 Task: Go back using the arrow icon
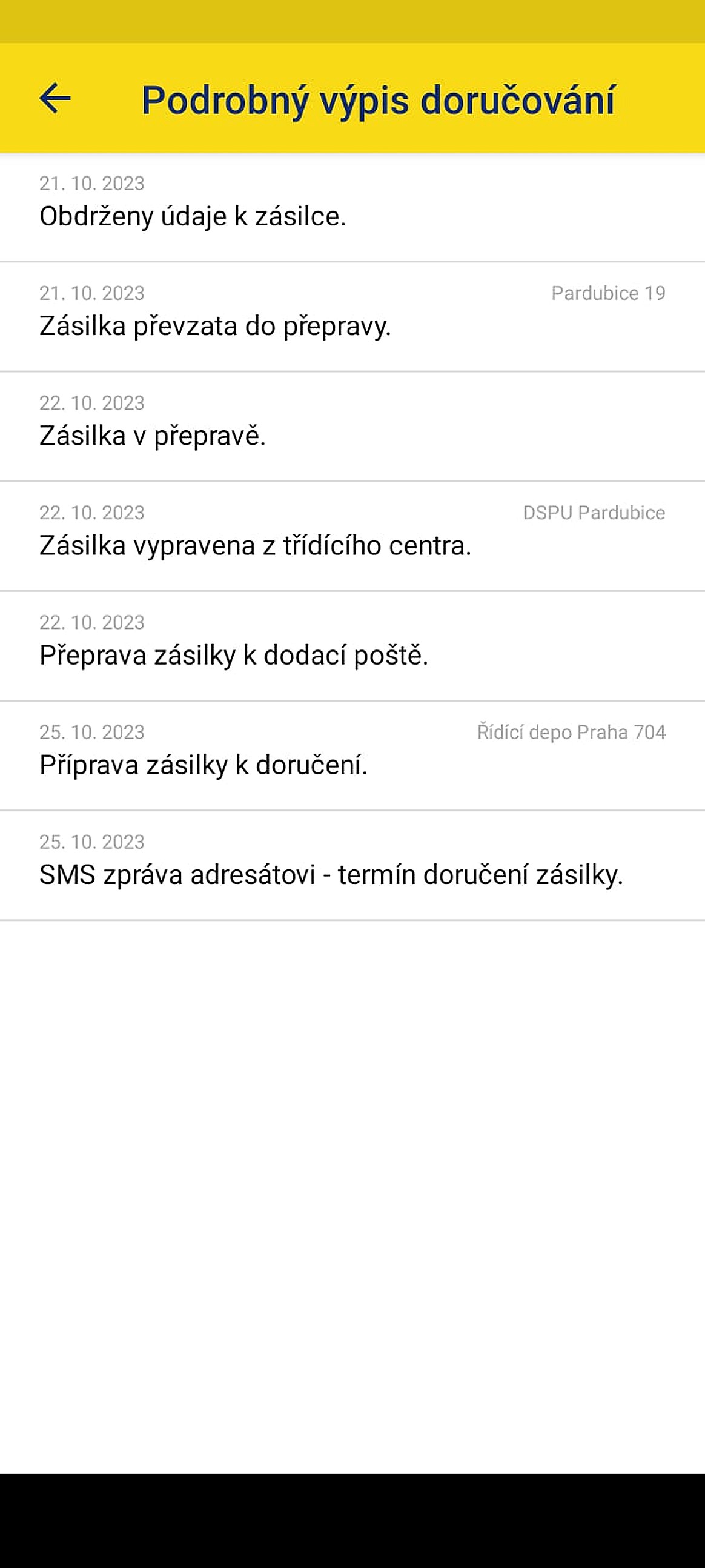pyautogui.click(x=55, y=98)
